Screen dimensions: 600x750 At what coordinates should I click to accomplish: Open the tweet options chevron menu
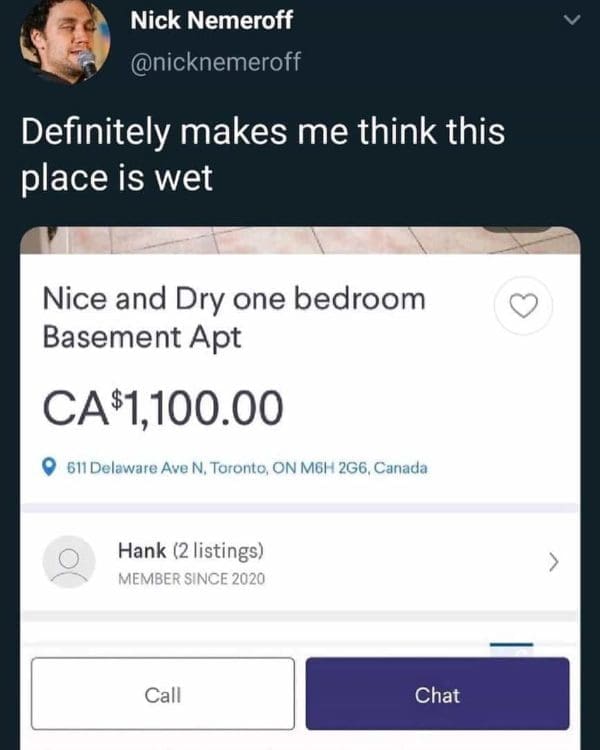pyautogui.click(x=571, y=21)
